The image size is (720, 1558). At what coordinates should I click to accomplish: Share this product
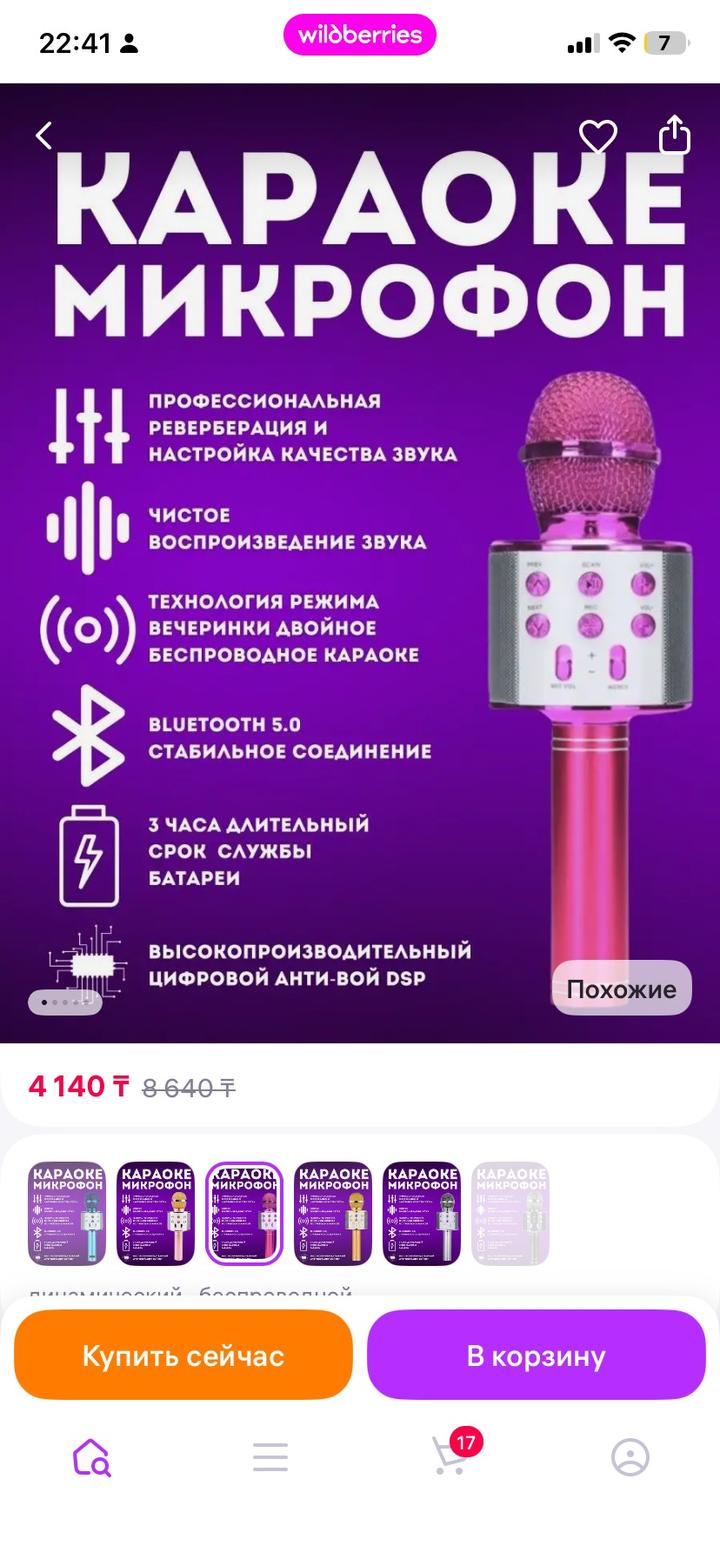675,135
